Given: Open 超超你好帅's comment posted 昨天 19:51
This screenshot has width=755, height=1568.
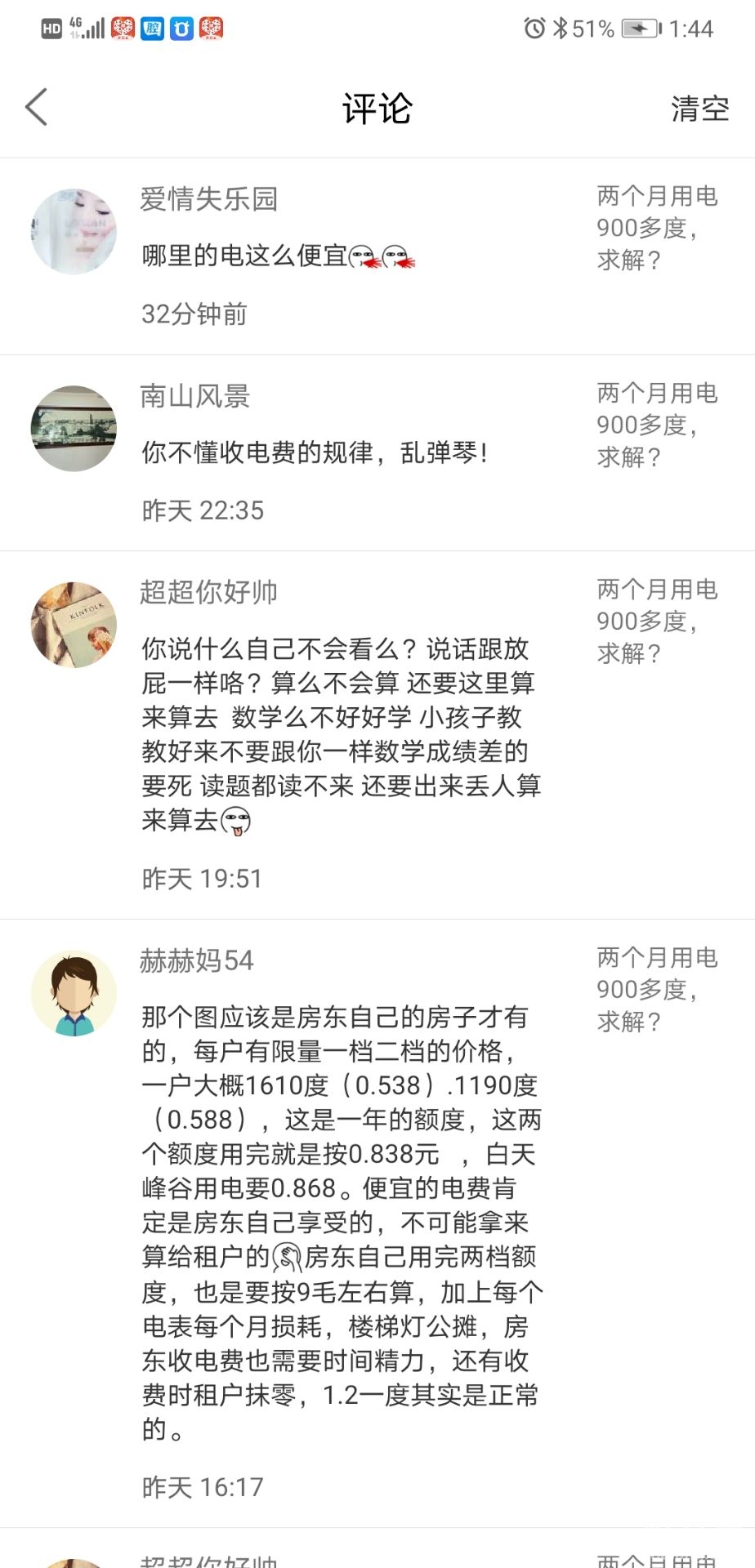Looking at the screenshot, I should (x=341, y=733).
